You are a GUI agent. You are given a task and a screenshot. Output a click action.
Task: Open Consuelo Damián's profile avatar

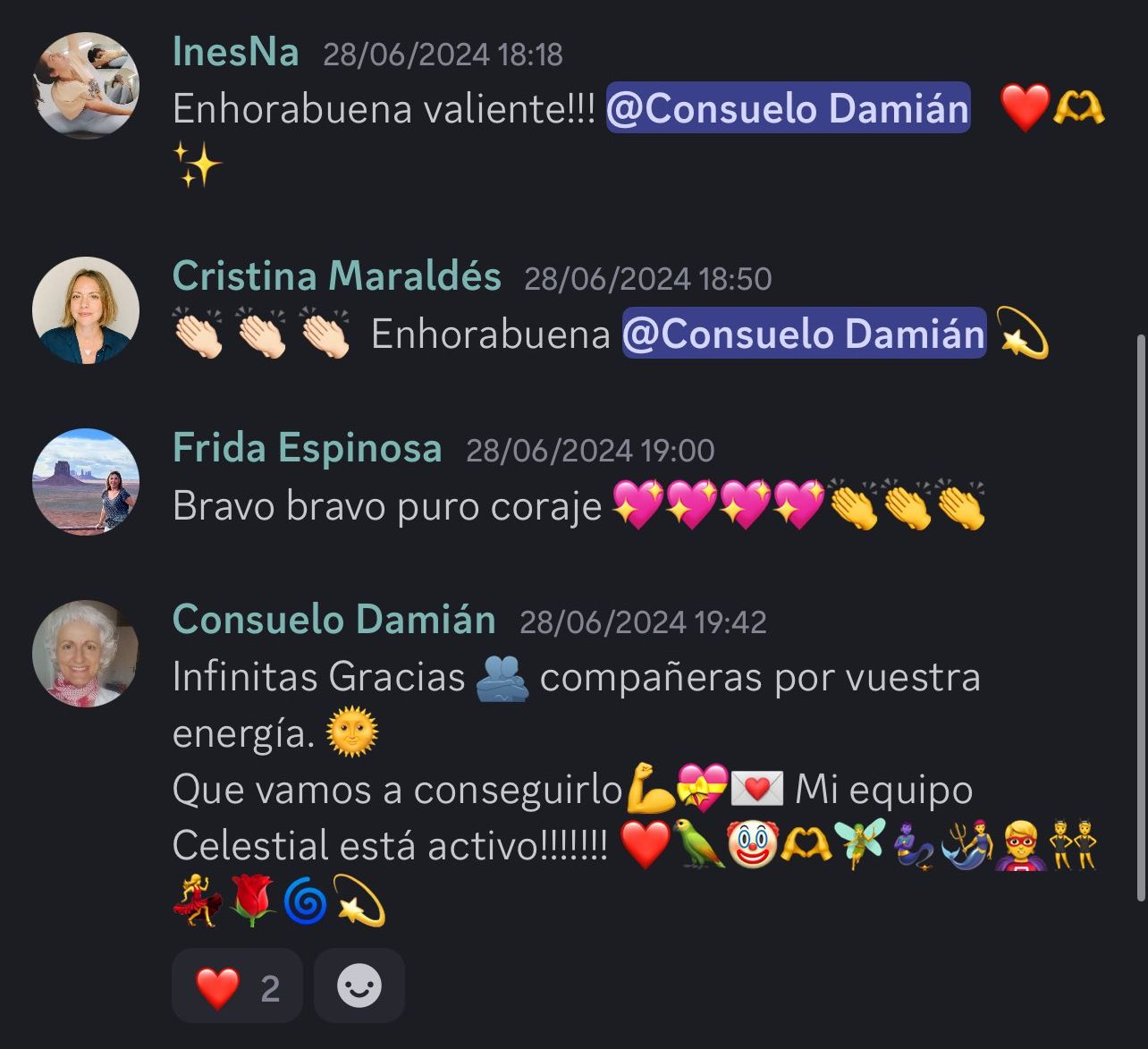[x=86, y=654]
